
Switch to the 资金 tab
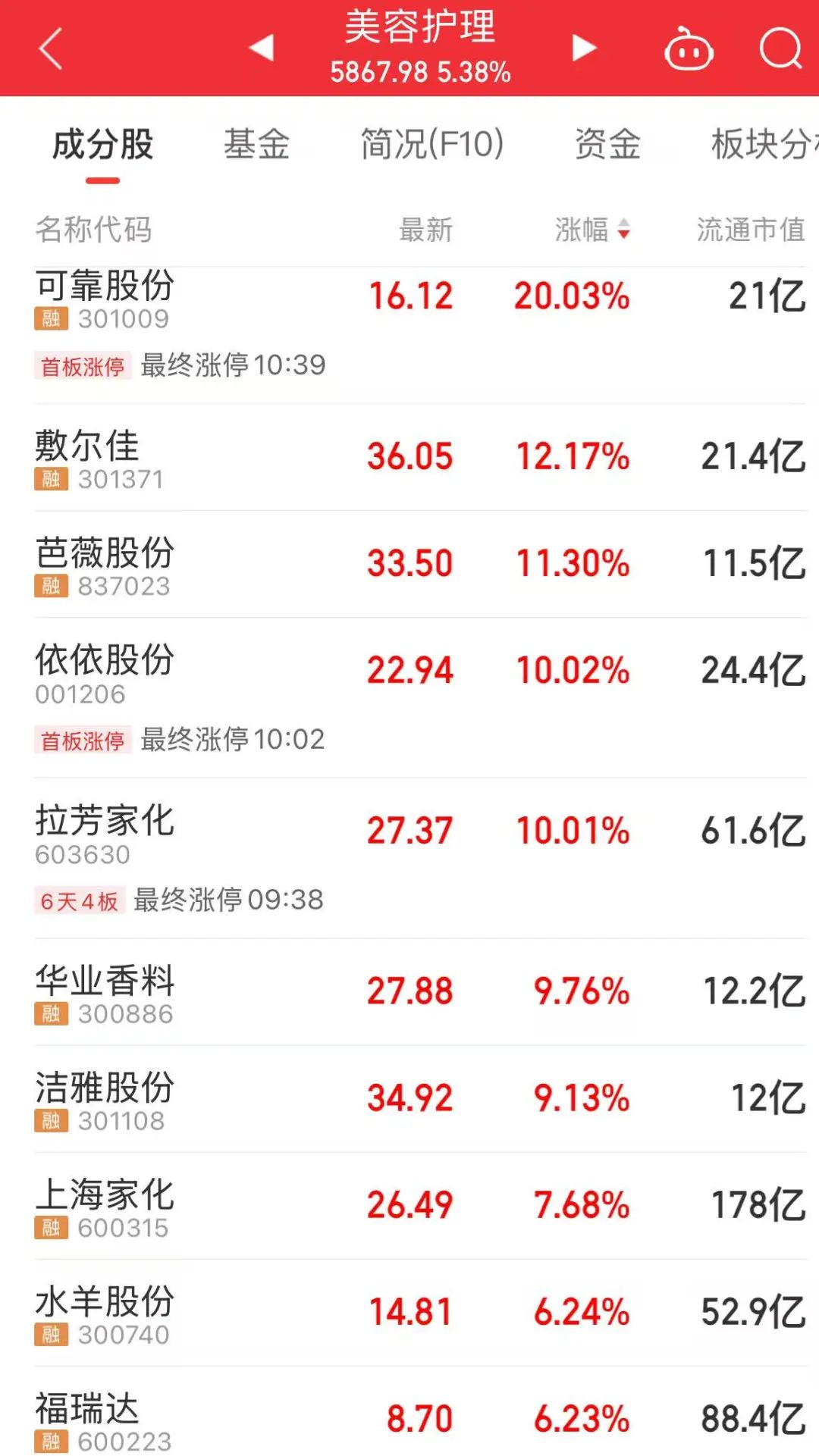point(607,144)
